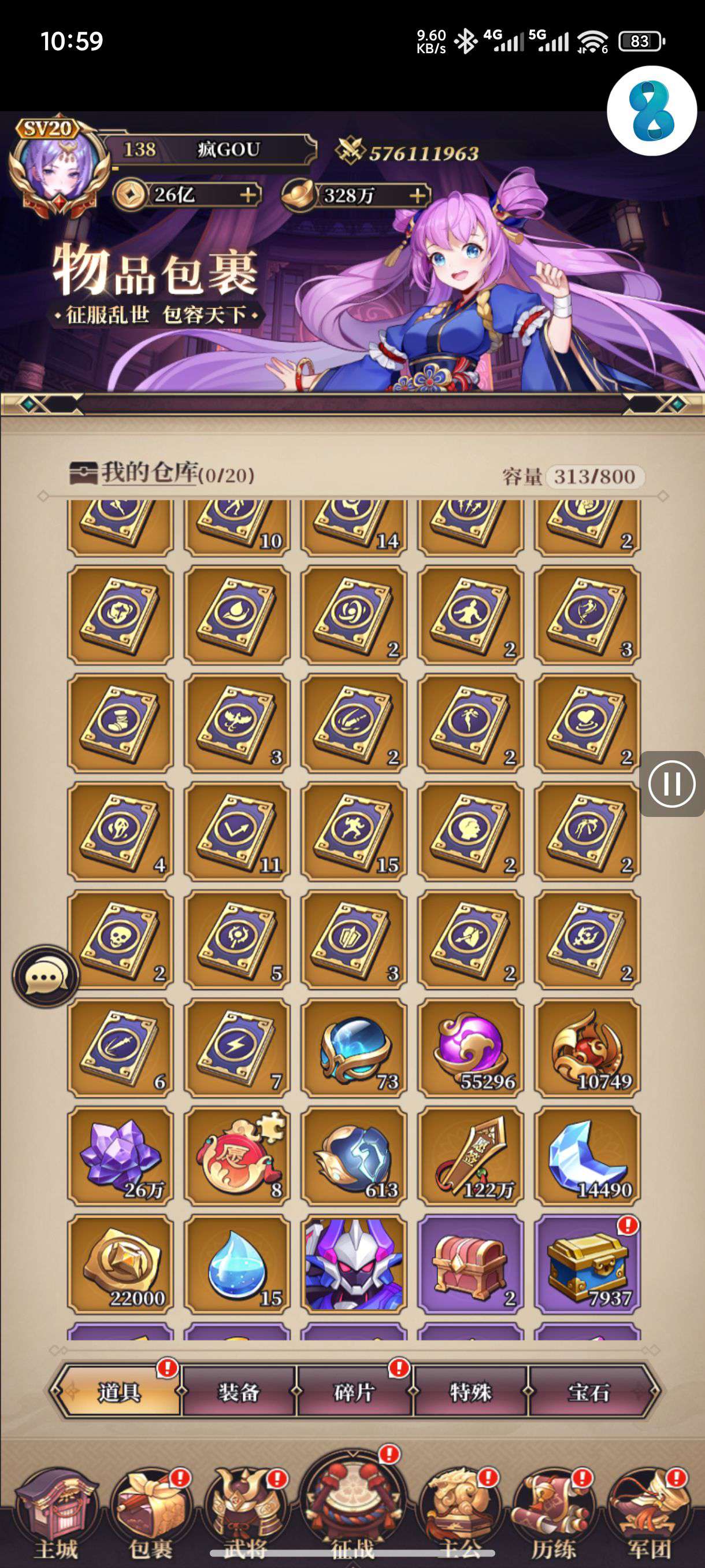The height and width of the screenshot is (1568, 705).
Task: Add ingots via 328万 plus button
Action: (x=417, y=195)
